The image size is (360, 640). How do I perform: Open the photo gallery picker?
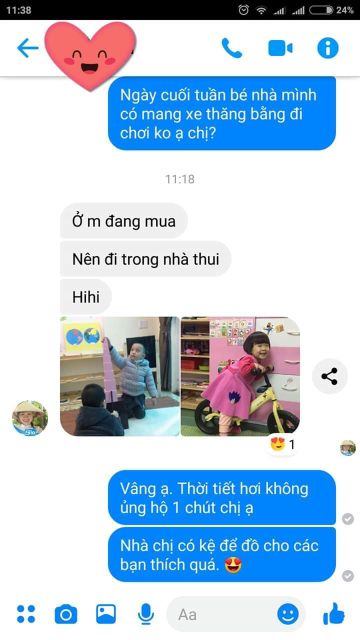[x=106, y=614]
